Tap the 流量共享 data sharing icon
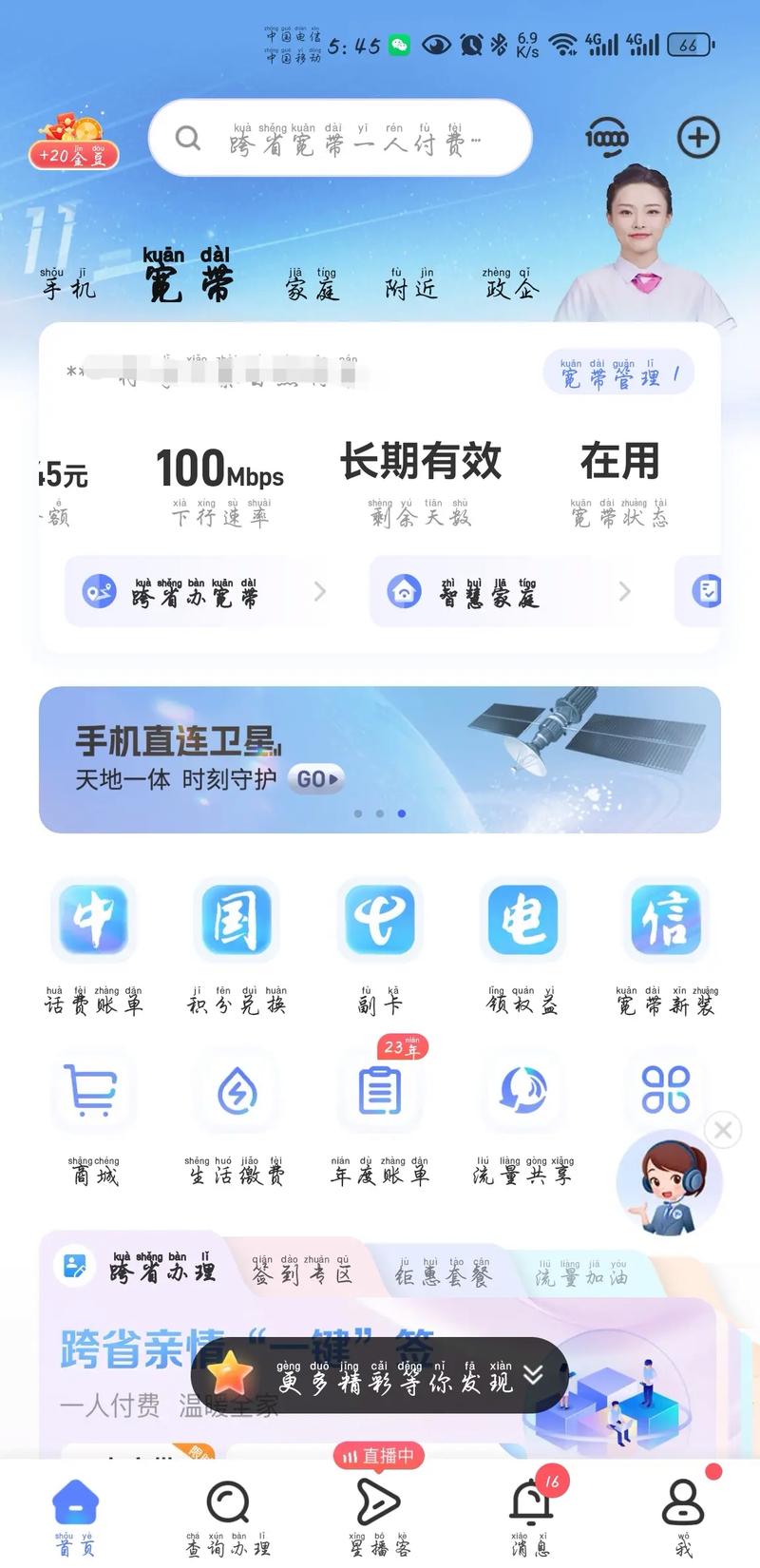 tap(523, 1093)
